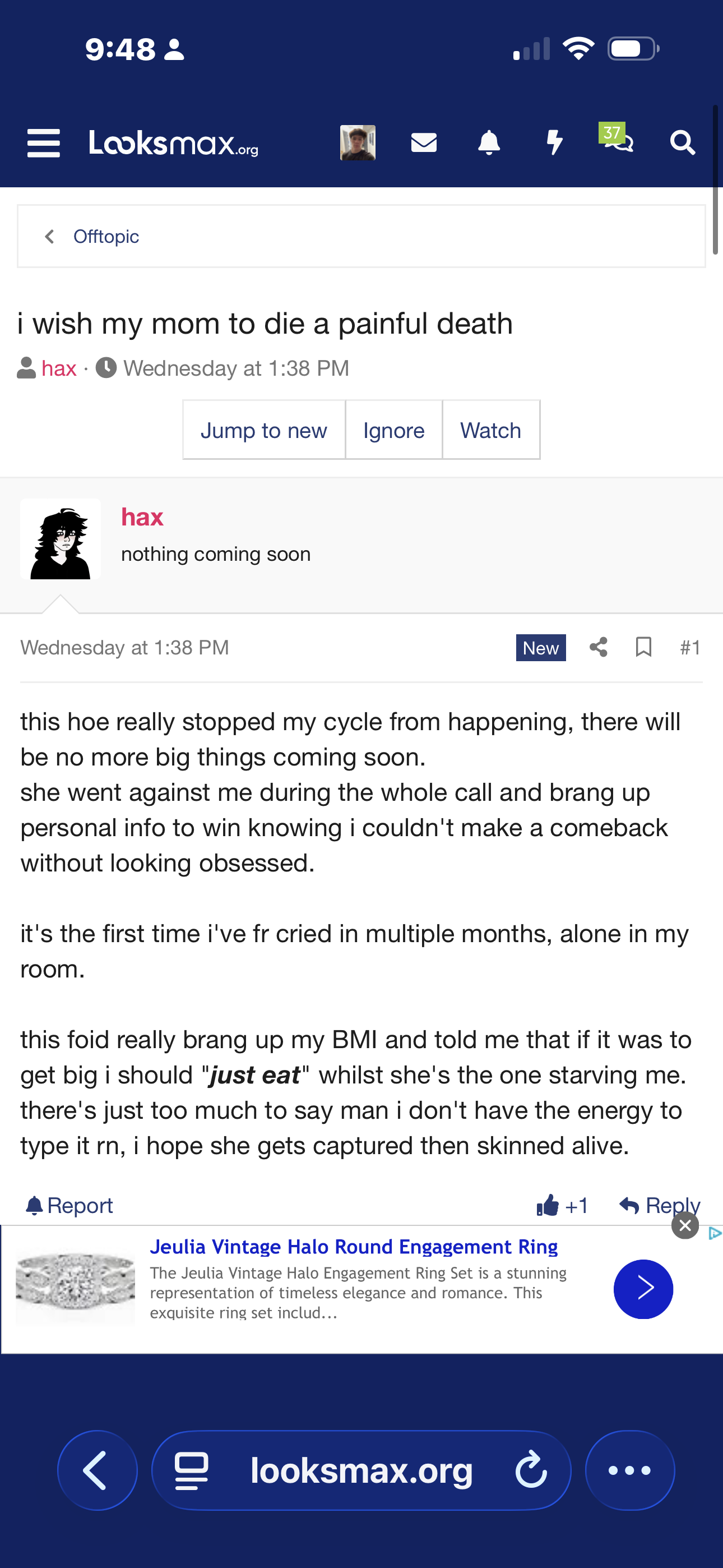723x1568 pixels.
Task: Open the private messages envelope
Action: point(424,143)
